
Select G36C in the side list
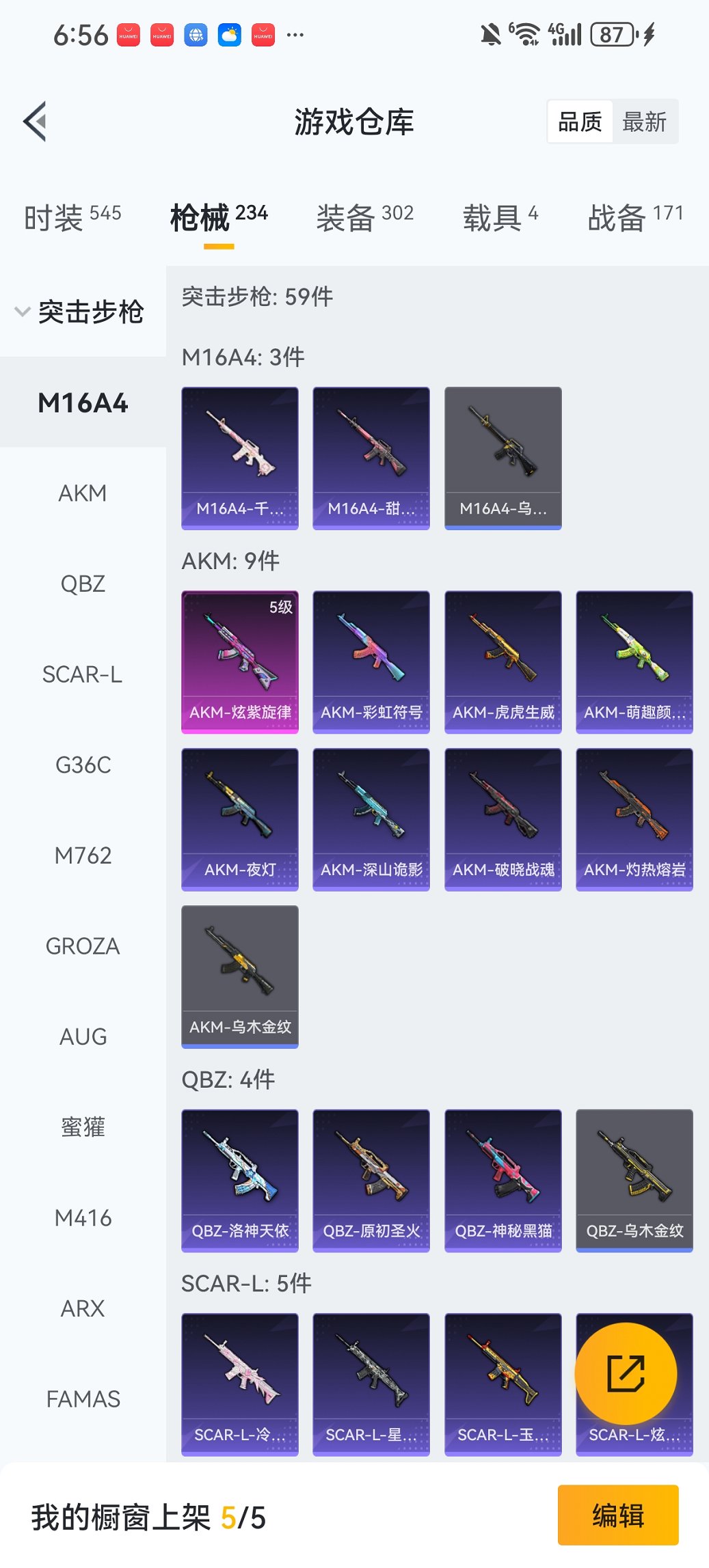(x=83, y=765)
